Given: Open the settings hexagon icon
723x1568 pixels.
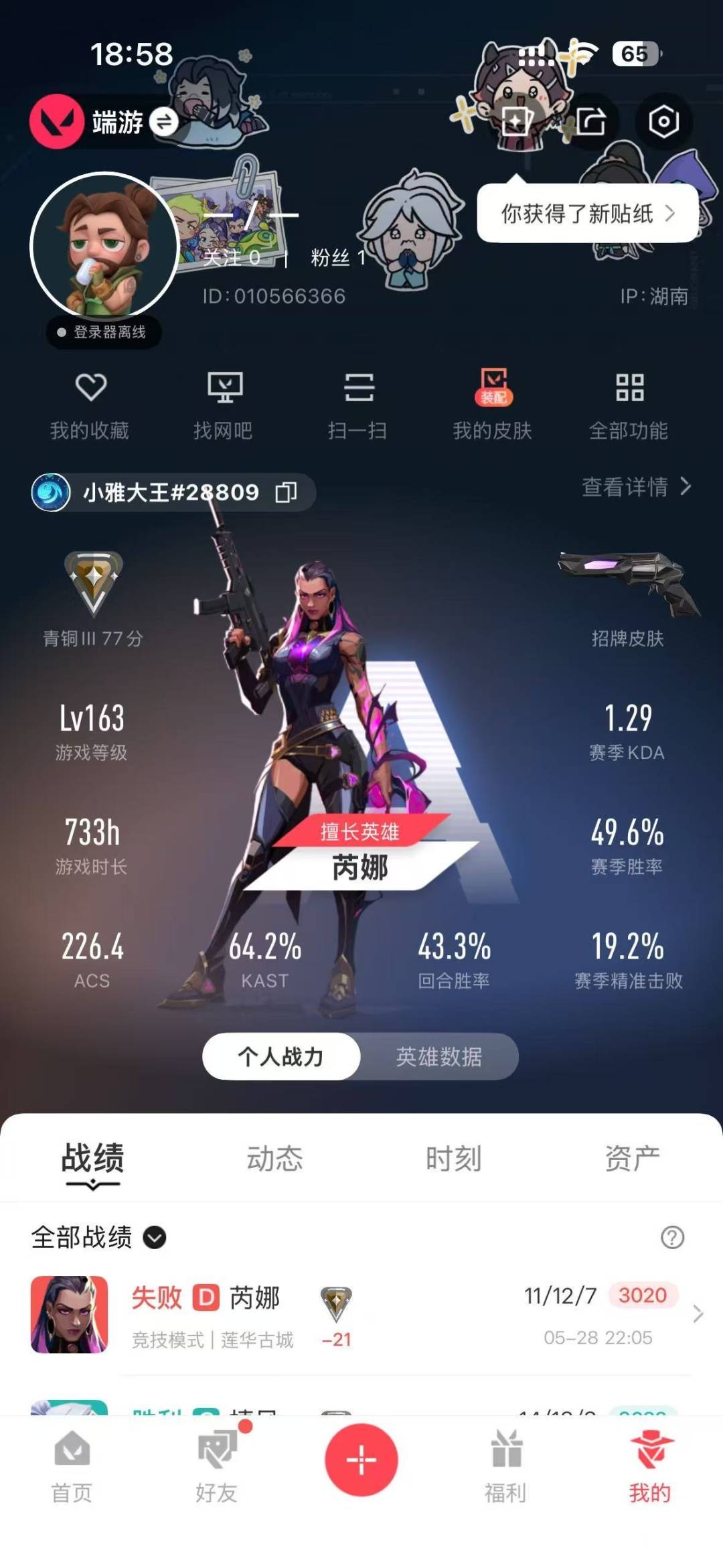Looking at the screenshot, I should pos(663,121).
